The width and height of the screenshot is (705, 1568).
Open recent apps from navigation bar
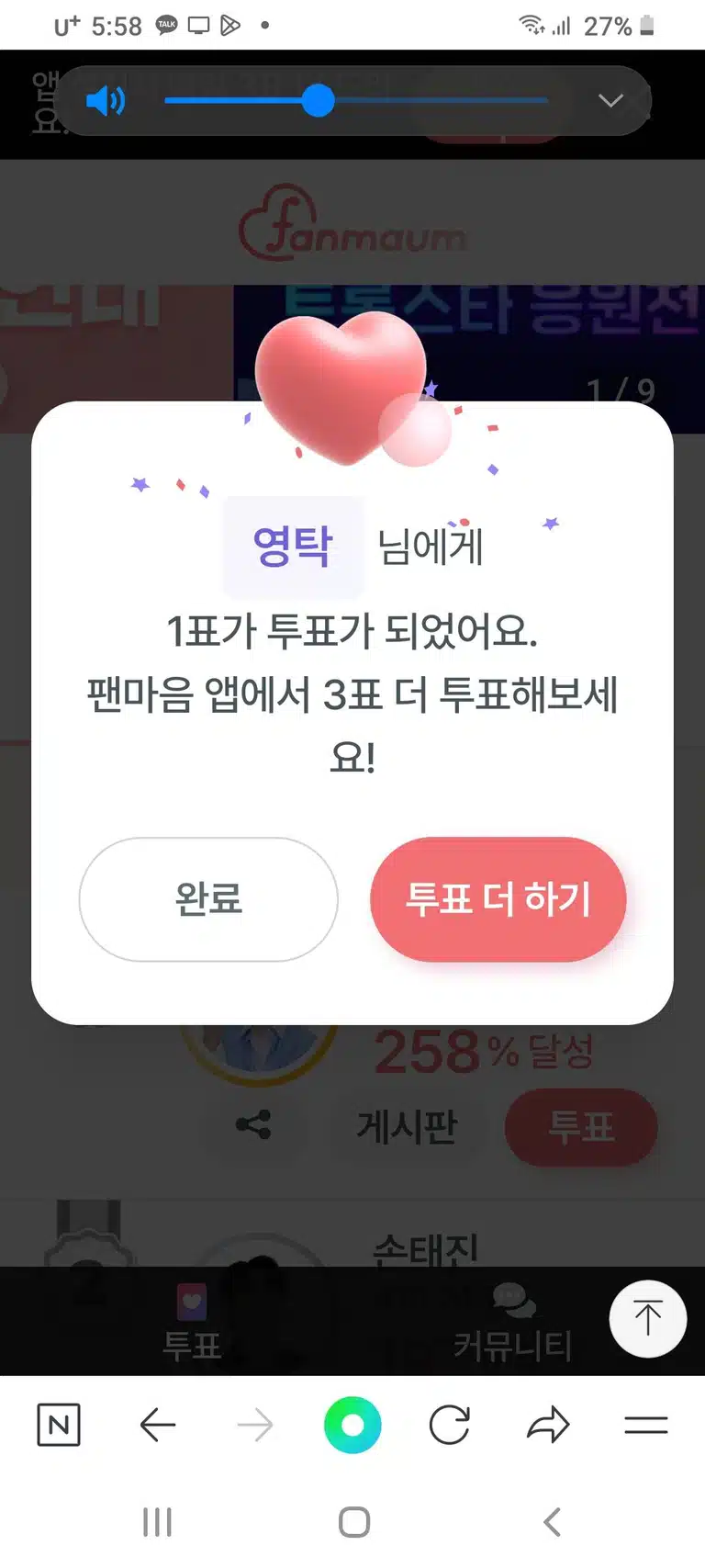click(157, 1522)
